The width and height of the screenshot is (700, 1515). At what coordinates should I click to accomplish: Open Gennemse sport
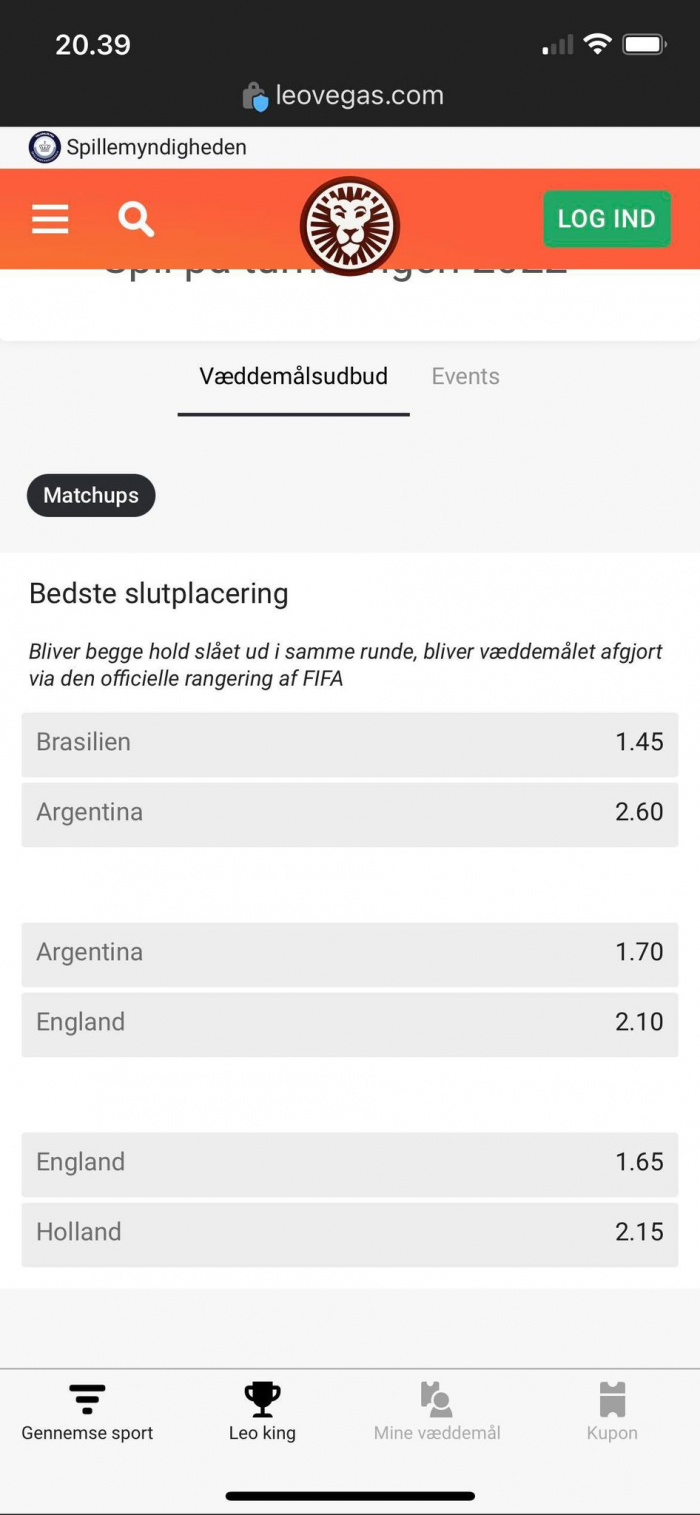[x=88, y=1413]
